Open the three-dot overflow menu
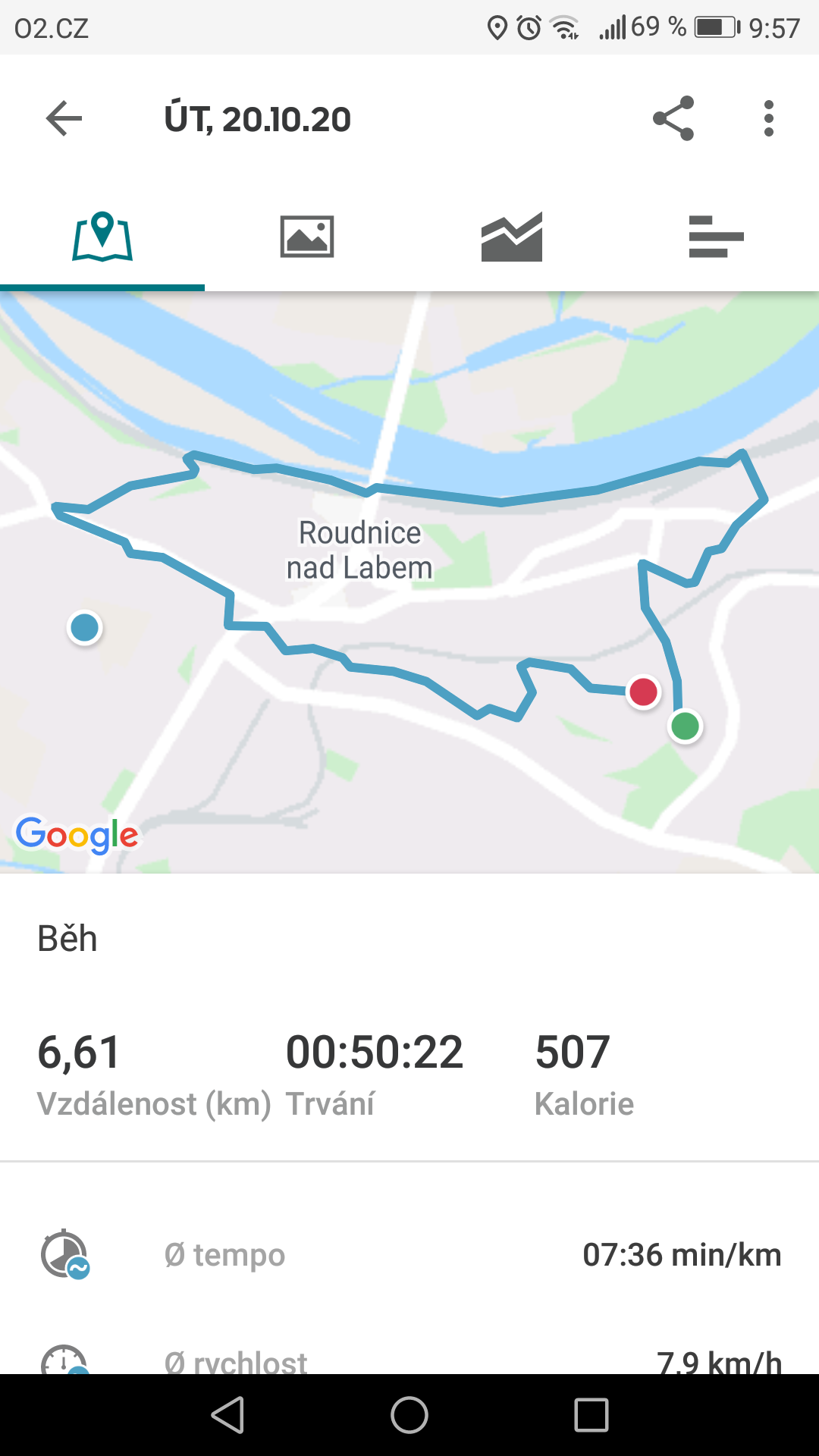Image resolution: width=819 pixels, height=1456 pixels. 769,118
